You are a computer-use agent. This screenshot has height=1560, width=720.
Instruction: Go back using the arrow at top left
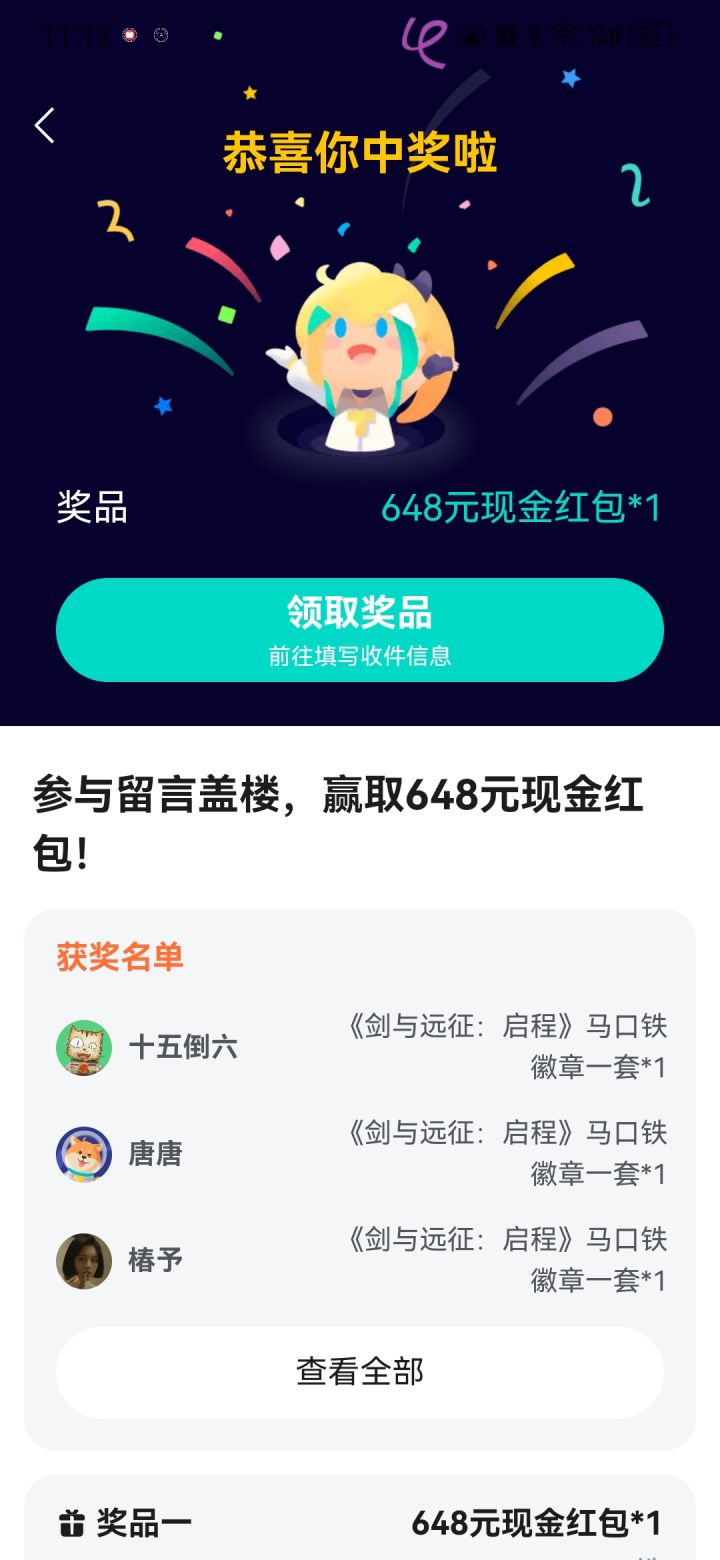point(42,124)
